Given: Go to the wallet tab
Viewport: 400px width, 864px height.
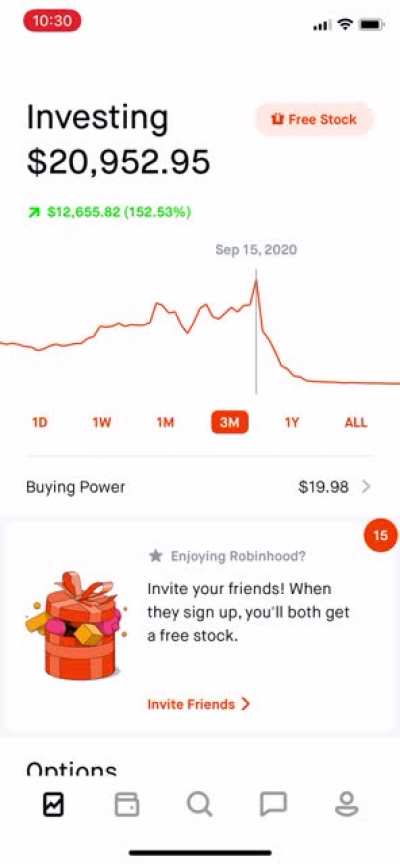Looking at the screenshot, I should click(x=127, y=805).
